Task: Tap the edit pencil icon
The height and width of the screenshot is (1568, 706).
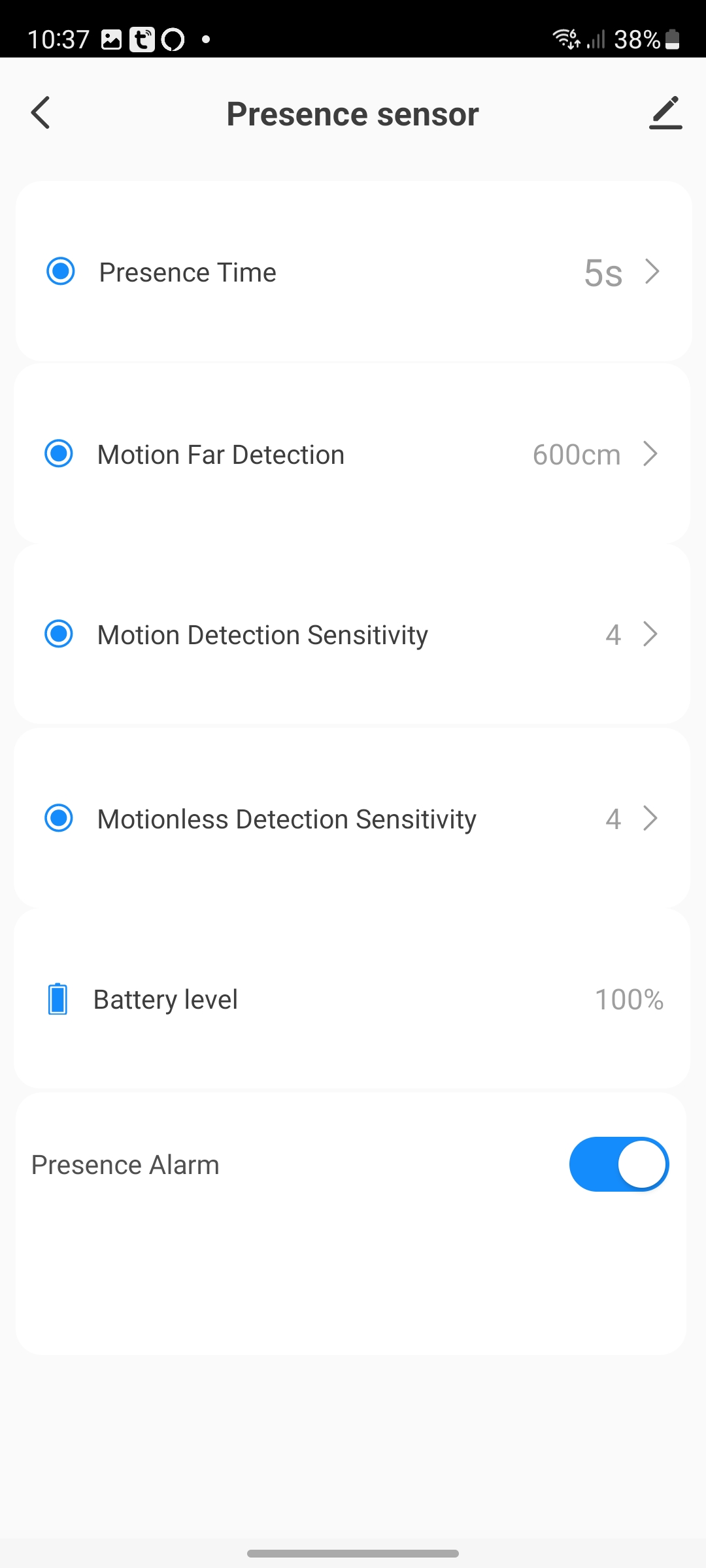Action: tap(665, 113)
